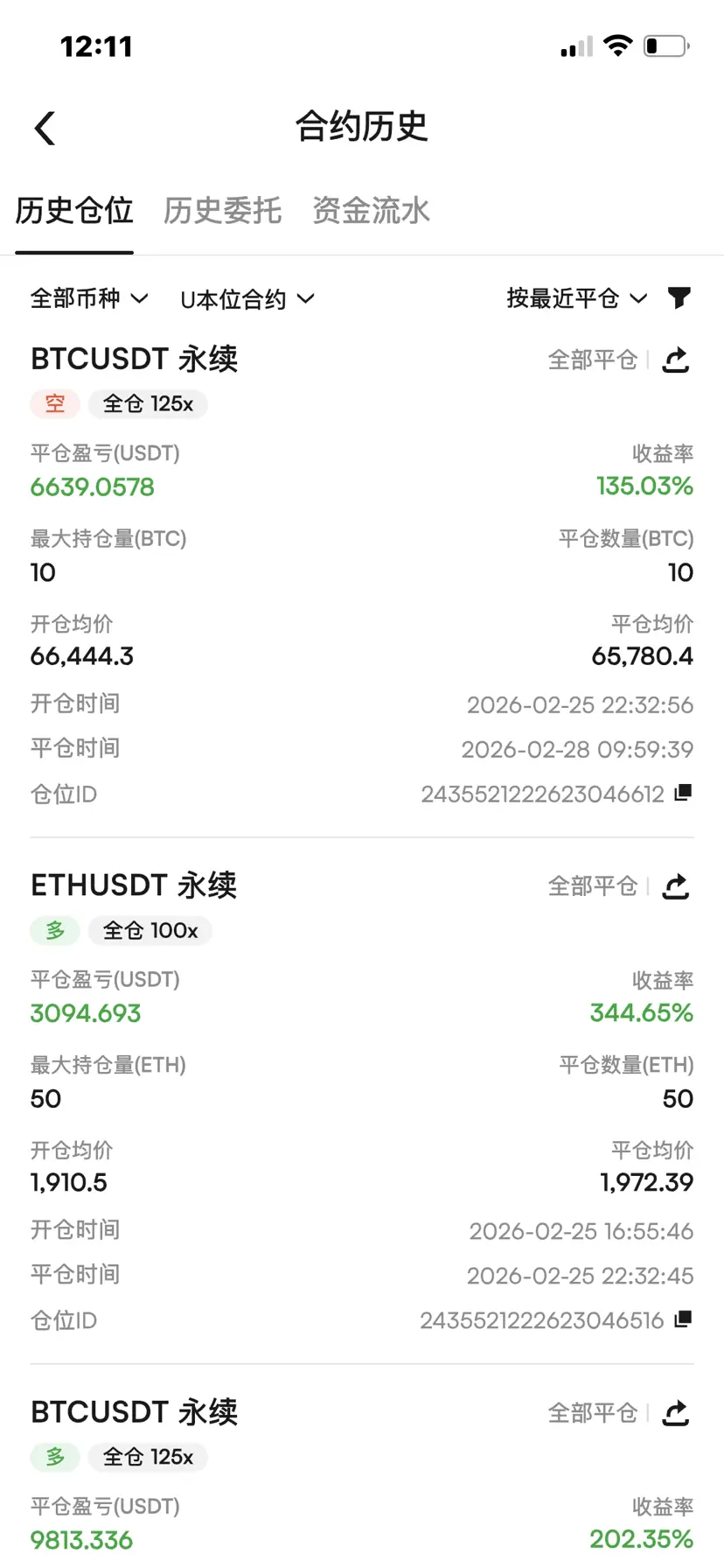724x1568 pixels.
Task: Go back from 合约历史 page
Action: pos(45,129)
